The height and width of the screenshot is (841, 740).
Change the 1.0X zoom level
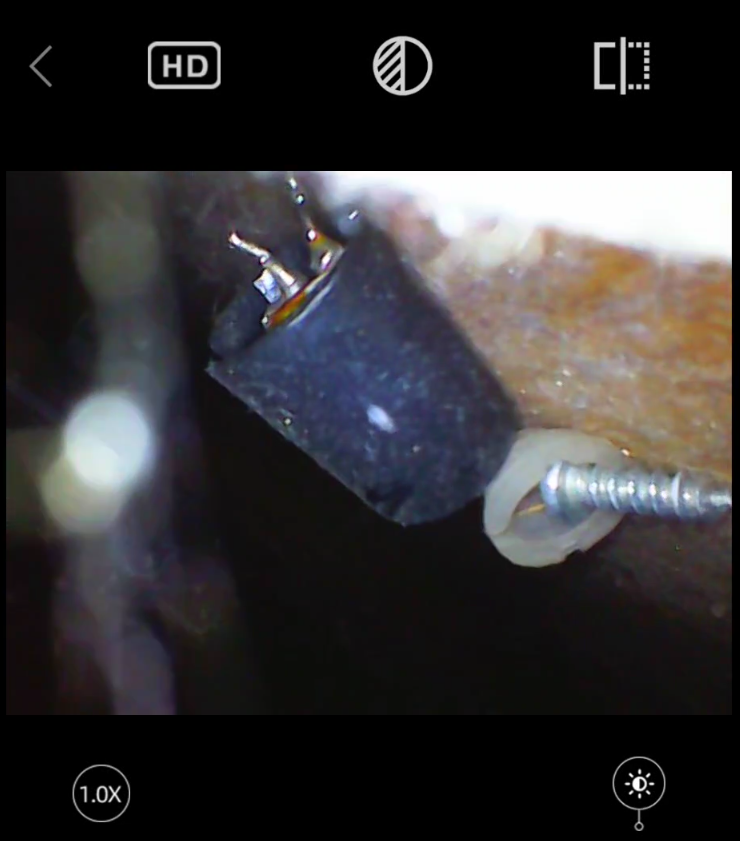pyautogui.click(x=101, y=794)
